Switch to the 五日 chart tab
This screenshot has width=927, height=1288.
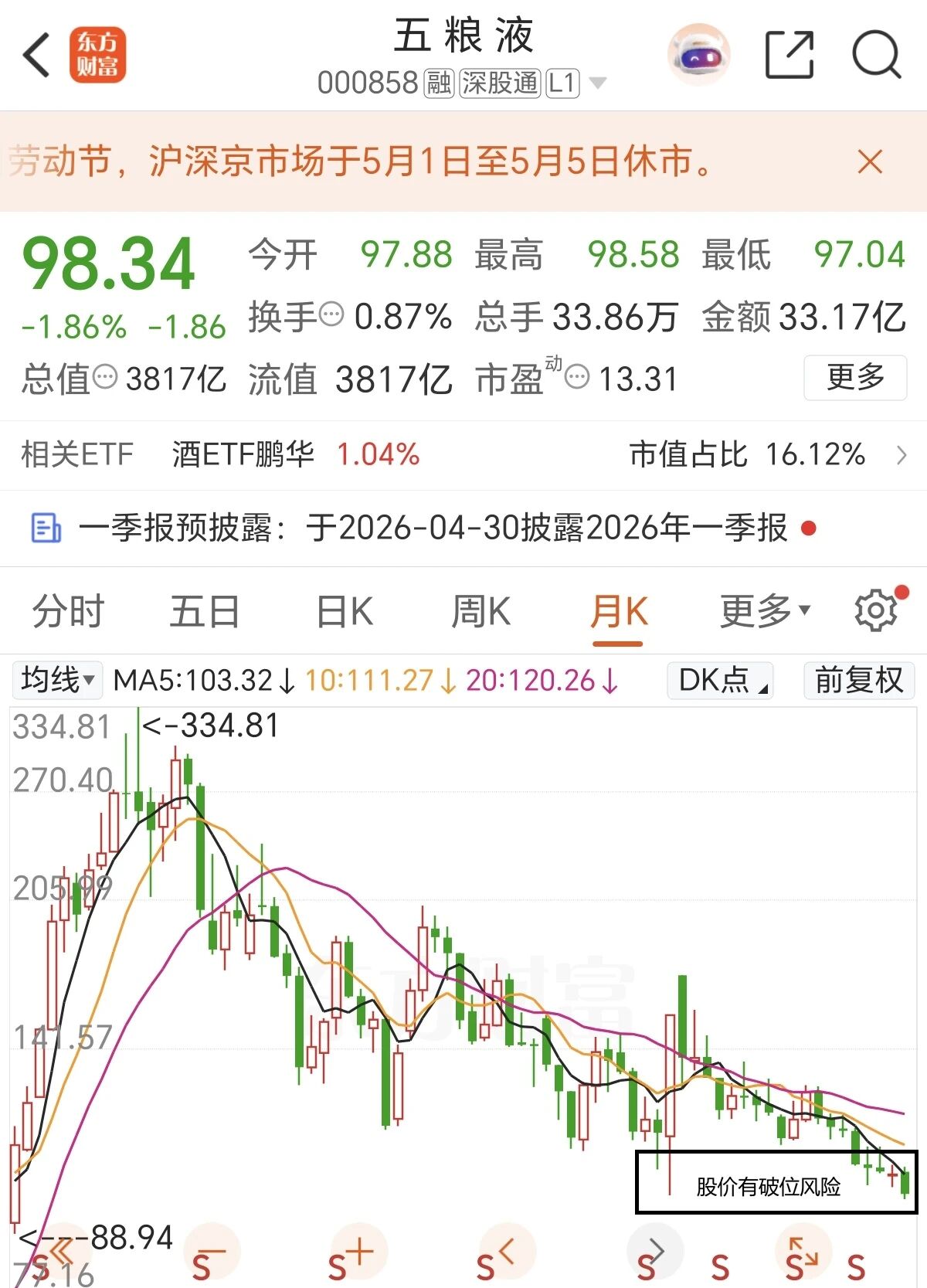(x=204, y=612)
